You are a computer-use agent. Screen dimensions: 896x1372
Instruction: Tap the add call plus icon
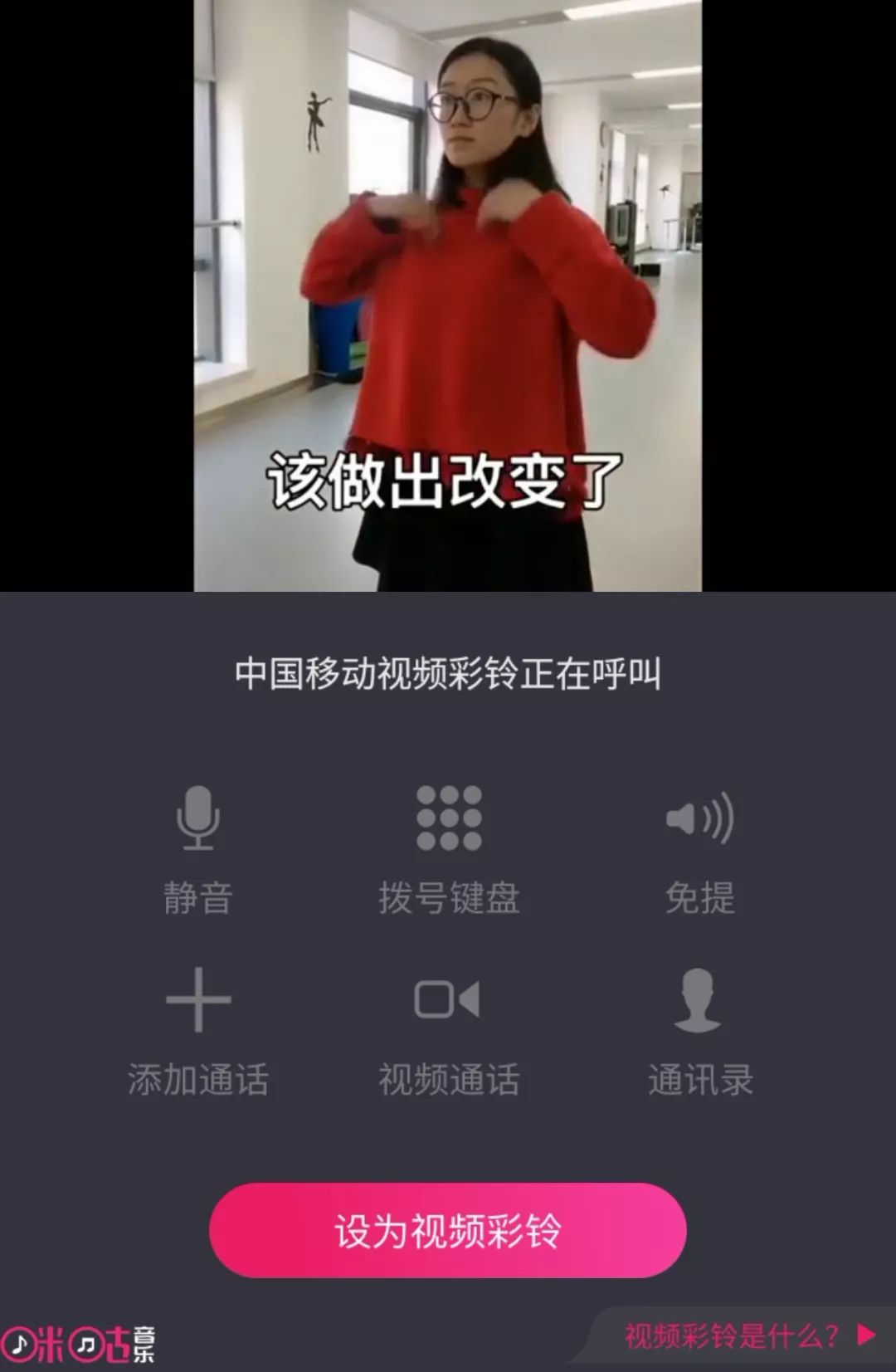198,999
